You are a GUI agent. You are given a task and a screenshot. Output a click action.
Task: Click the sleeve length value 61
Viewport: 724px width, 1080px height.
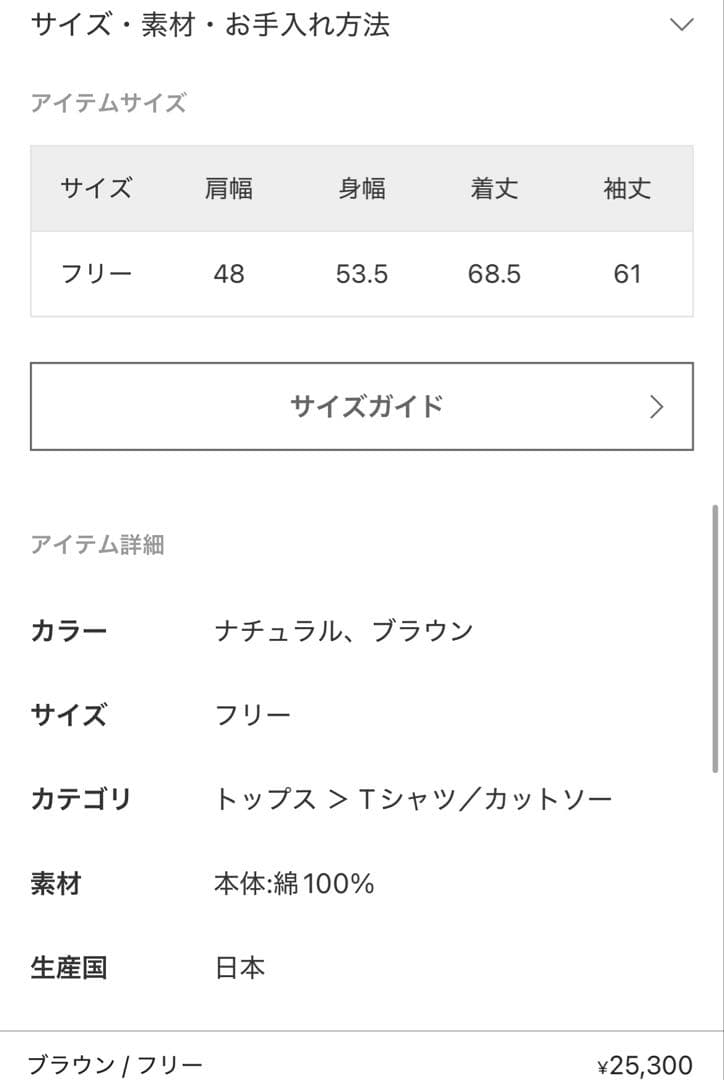click(628, 273)
